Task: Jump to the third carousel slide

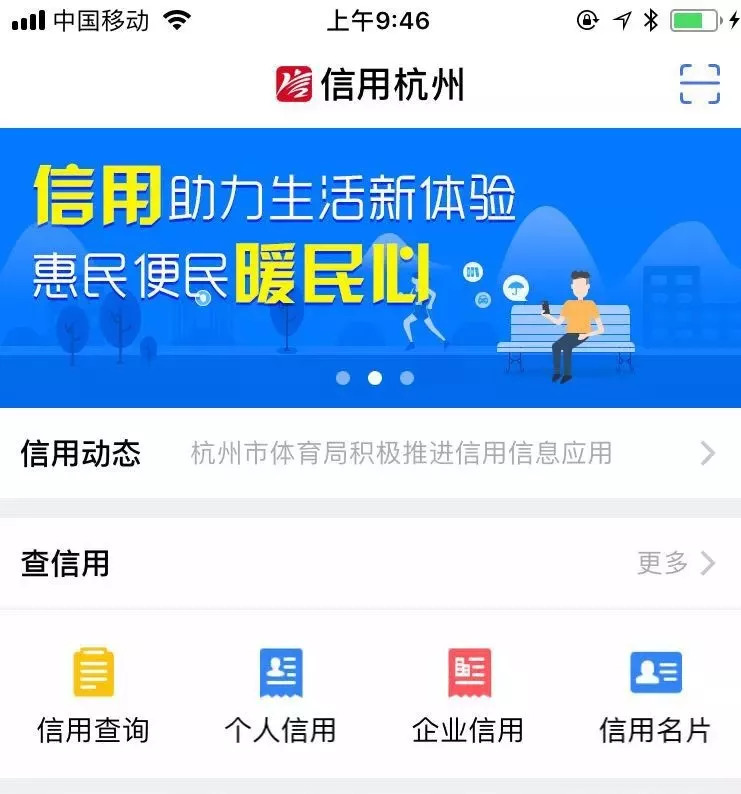Action: pos(405,378)
